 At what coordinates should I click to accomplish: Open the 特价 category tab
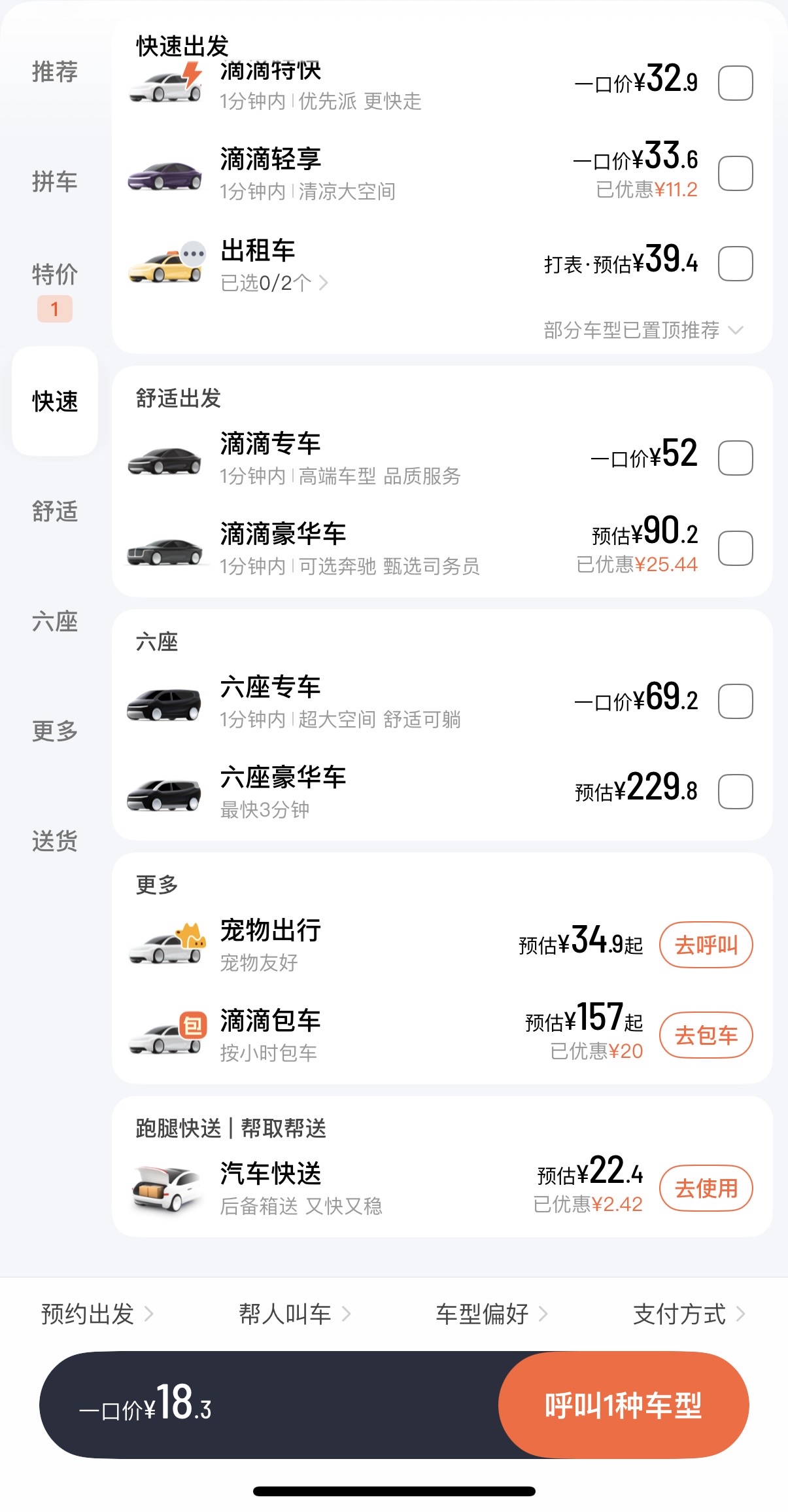tap(55, 274)
